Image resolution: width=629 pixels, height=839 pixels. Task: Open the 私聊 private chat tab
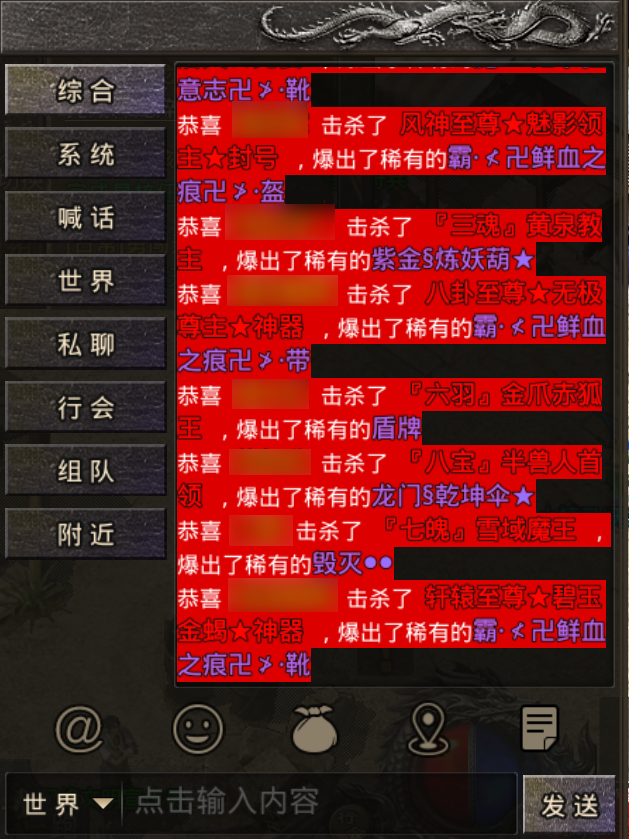[x=85, y=344]
